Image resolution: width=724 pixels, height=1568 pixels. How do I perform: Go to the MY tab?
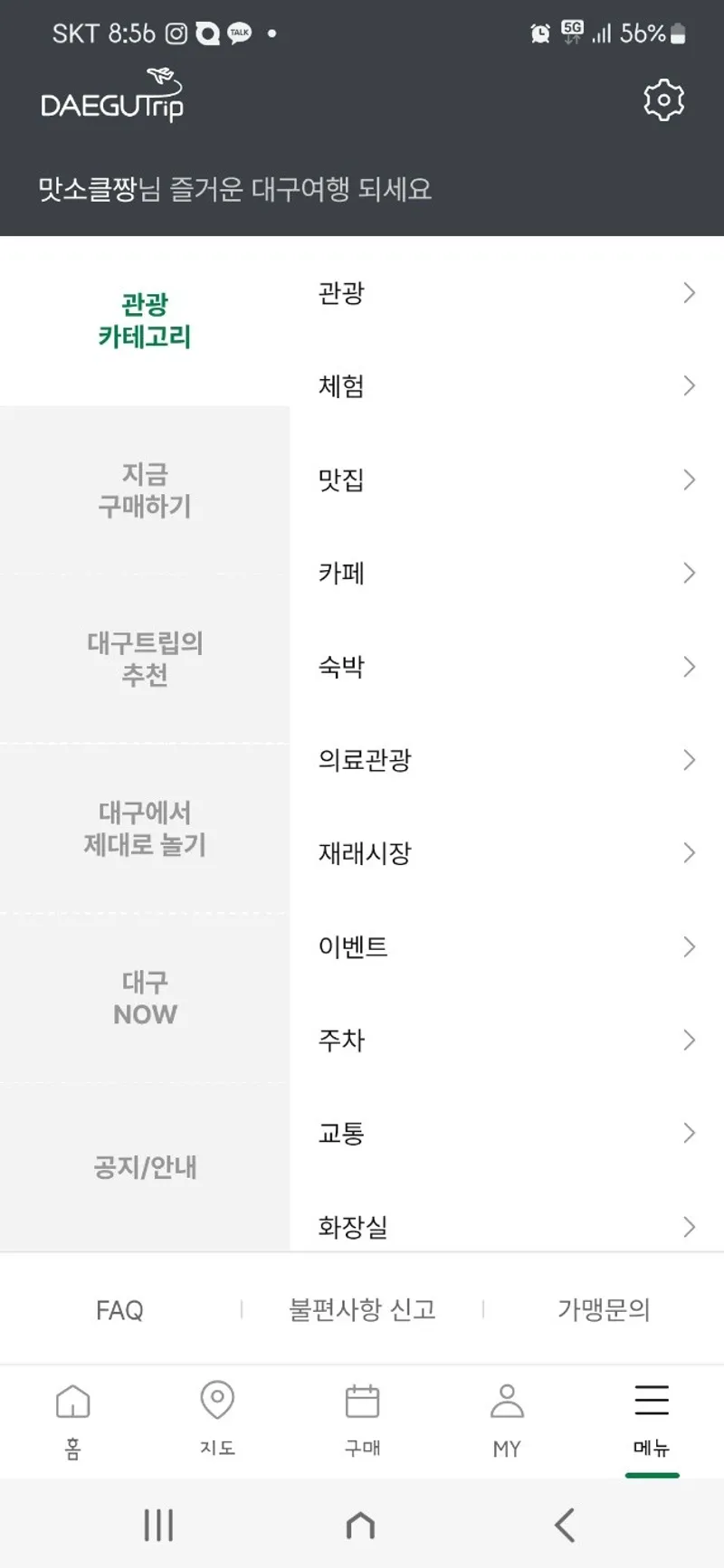point(507,1419)
